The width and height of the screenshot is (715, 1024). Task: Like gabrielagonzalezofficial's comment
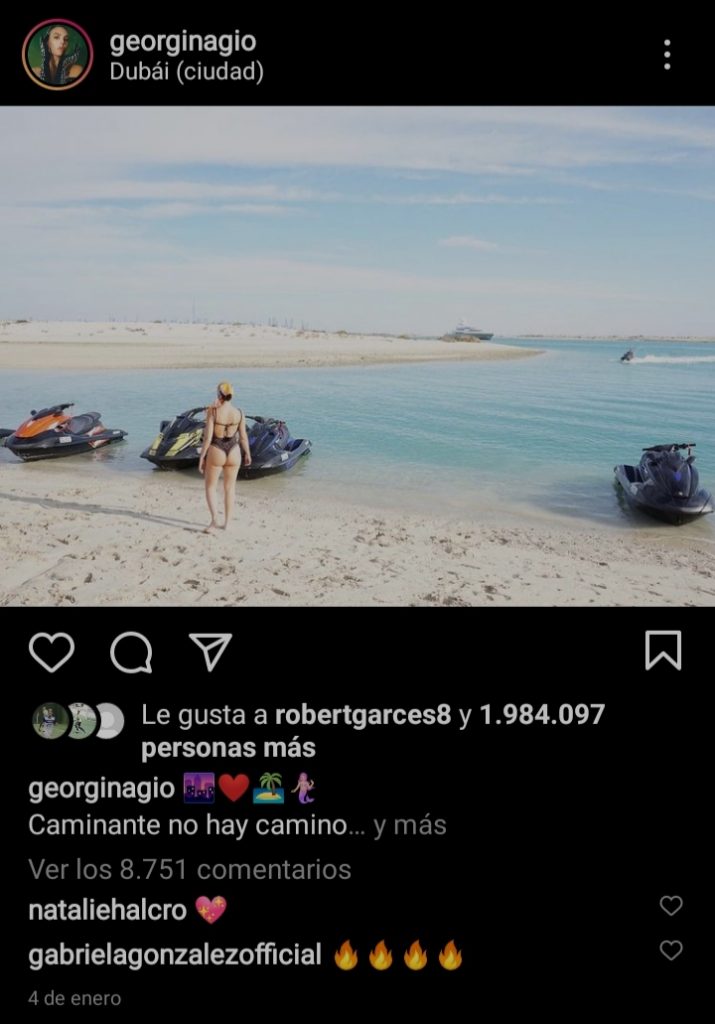click(671, 950)
